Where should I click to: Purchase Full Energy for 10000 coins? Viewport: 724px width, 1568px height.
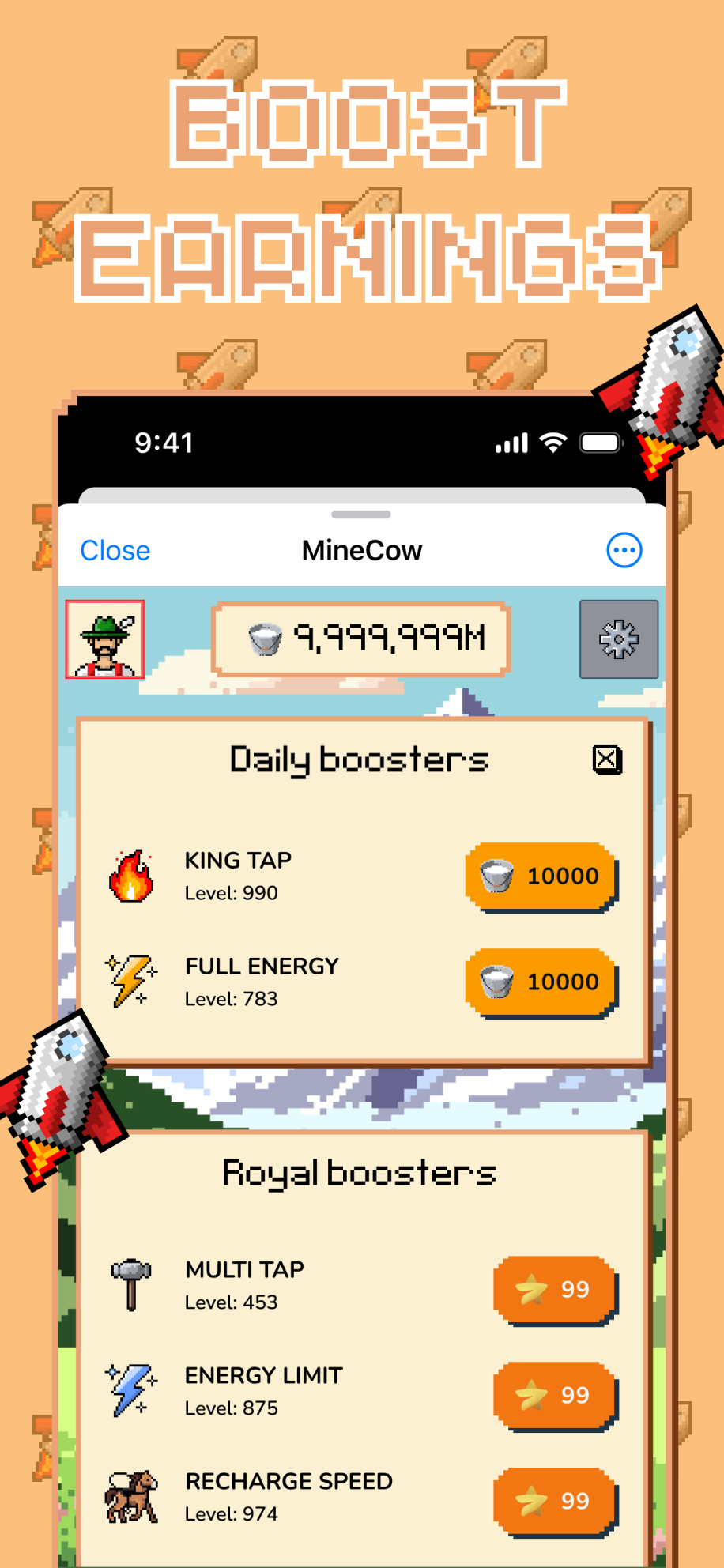541,982
